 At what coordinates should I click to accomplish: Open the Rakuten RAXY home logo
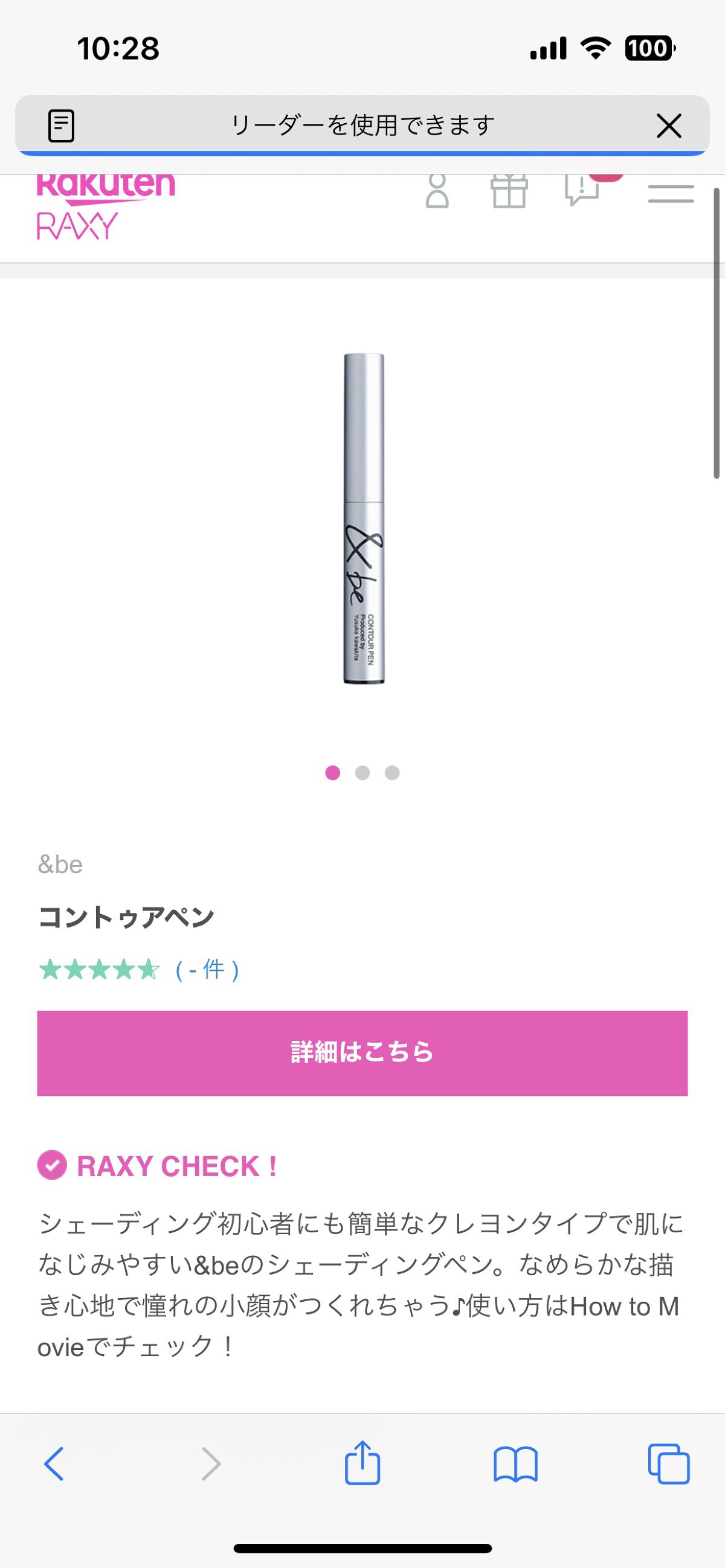(105, 207)
